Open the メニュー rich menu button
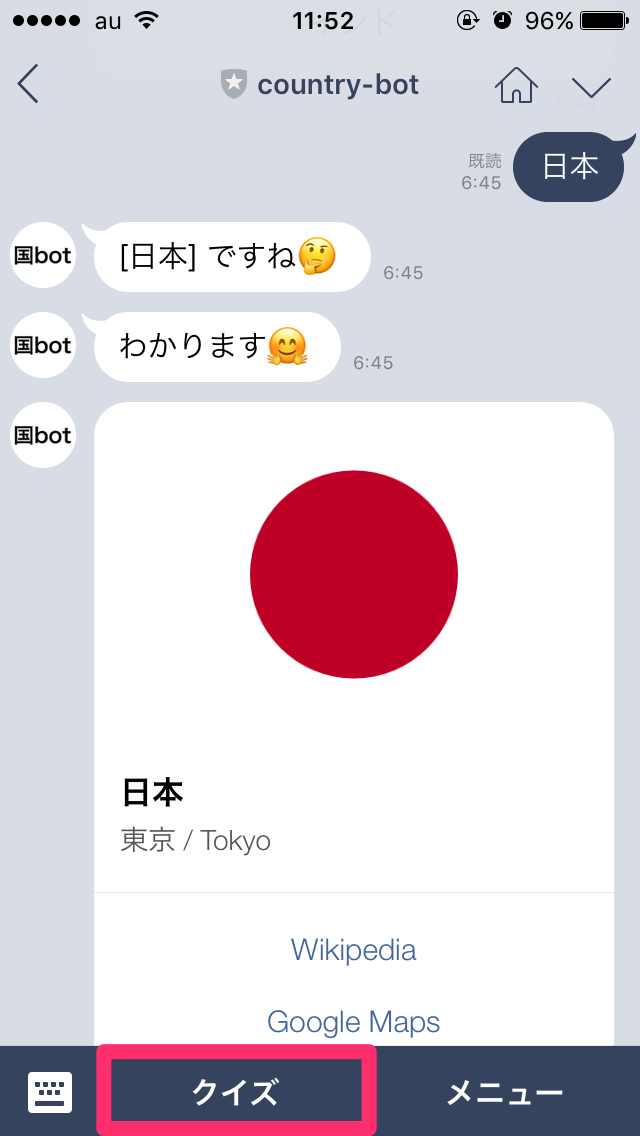The height and width of the screenshot is (1136, 640). [504, 1092]
